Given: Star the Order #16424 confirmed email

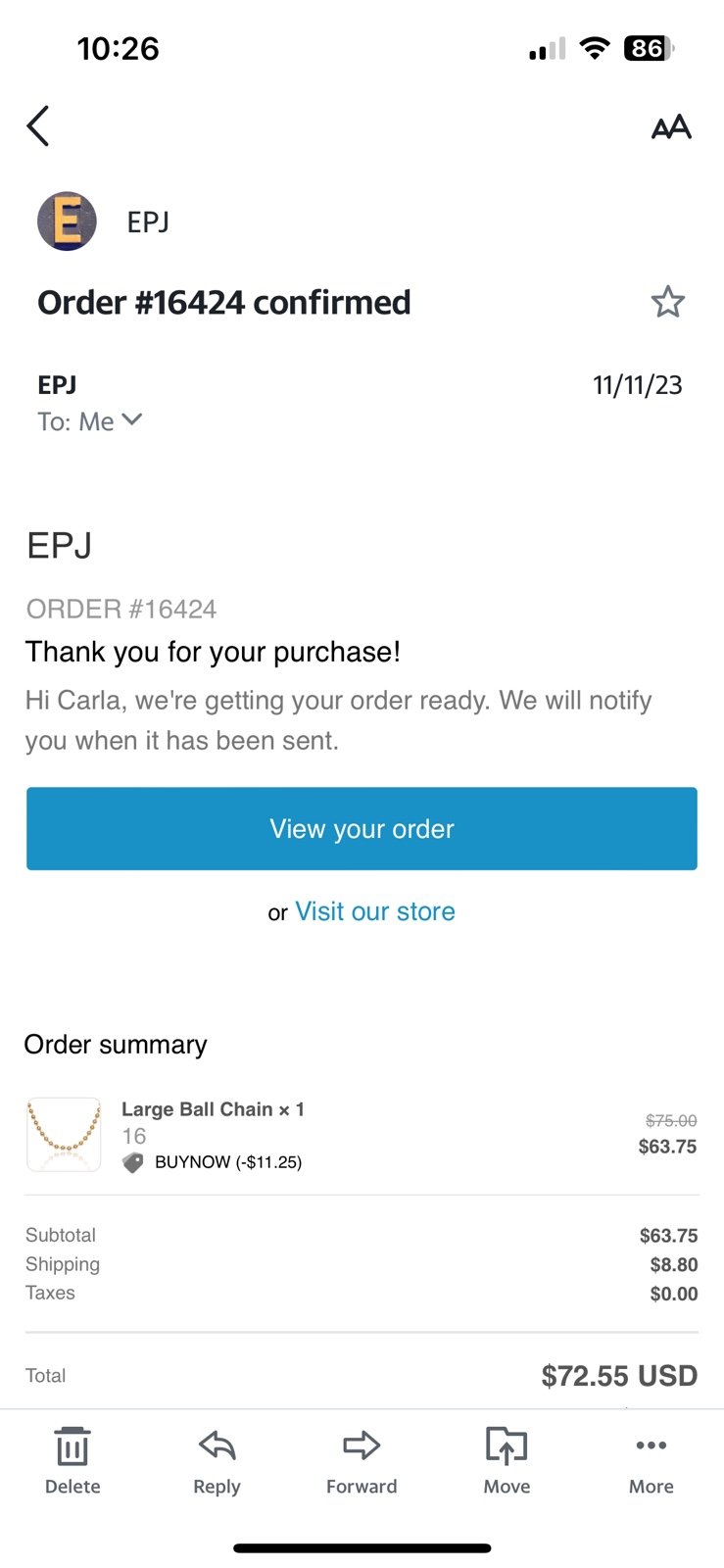Looking at the screenshot, I should pos(668,302).
